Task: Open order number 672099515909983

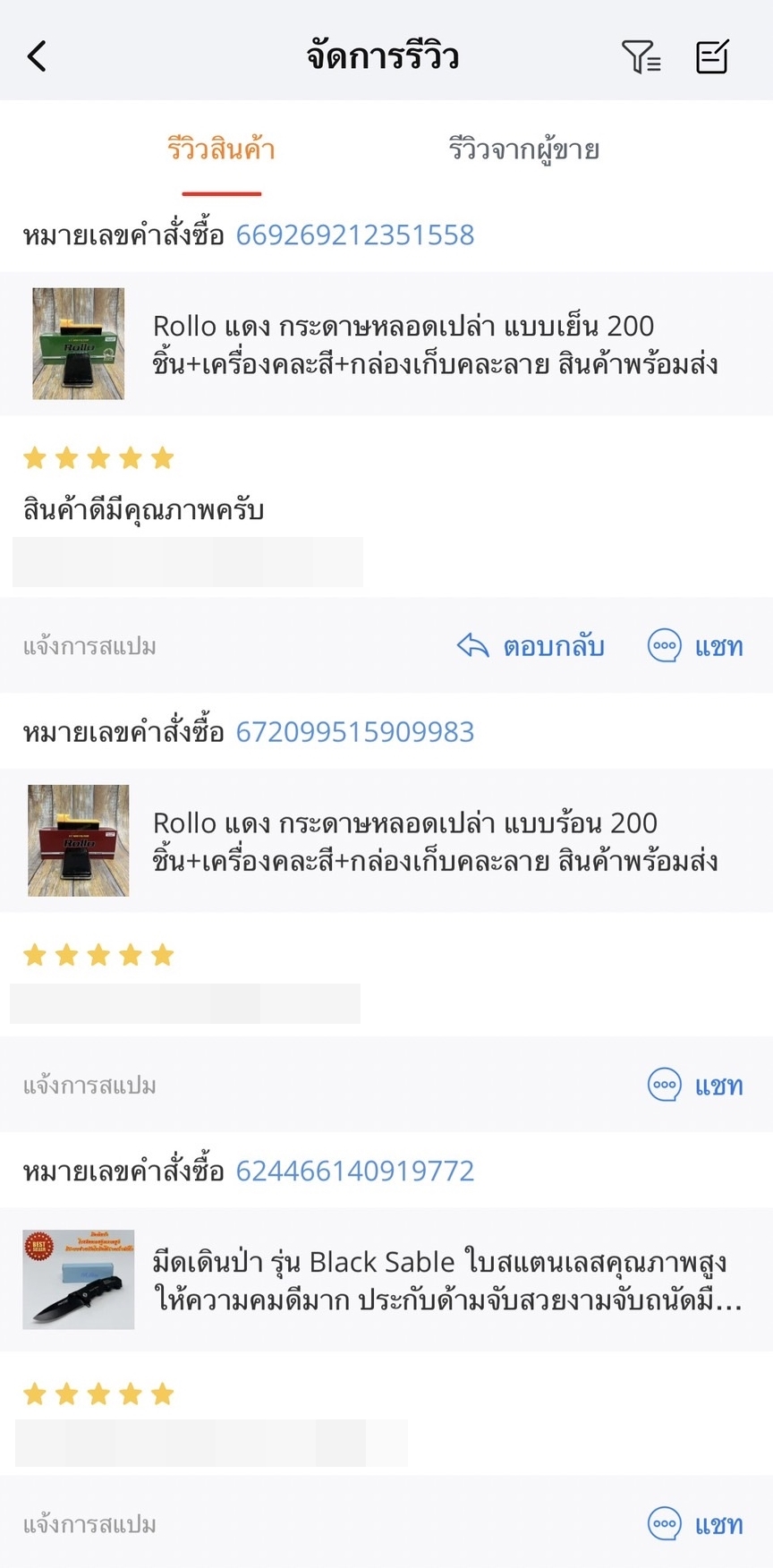Action: tap(354, 732)
